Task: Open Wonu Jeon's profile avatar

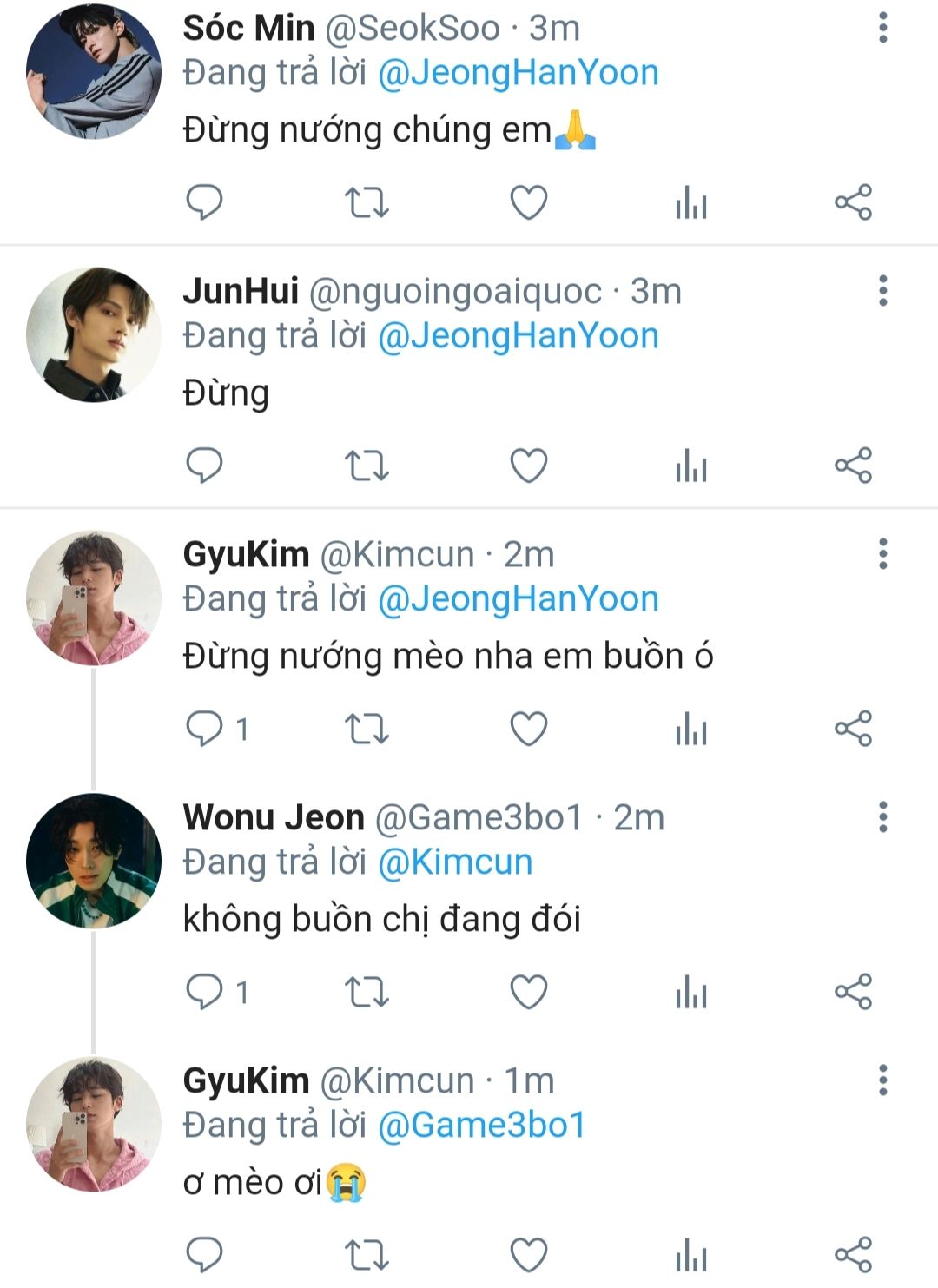Action: (x=94, y=861)
